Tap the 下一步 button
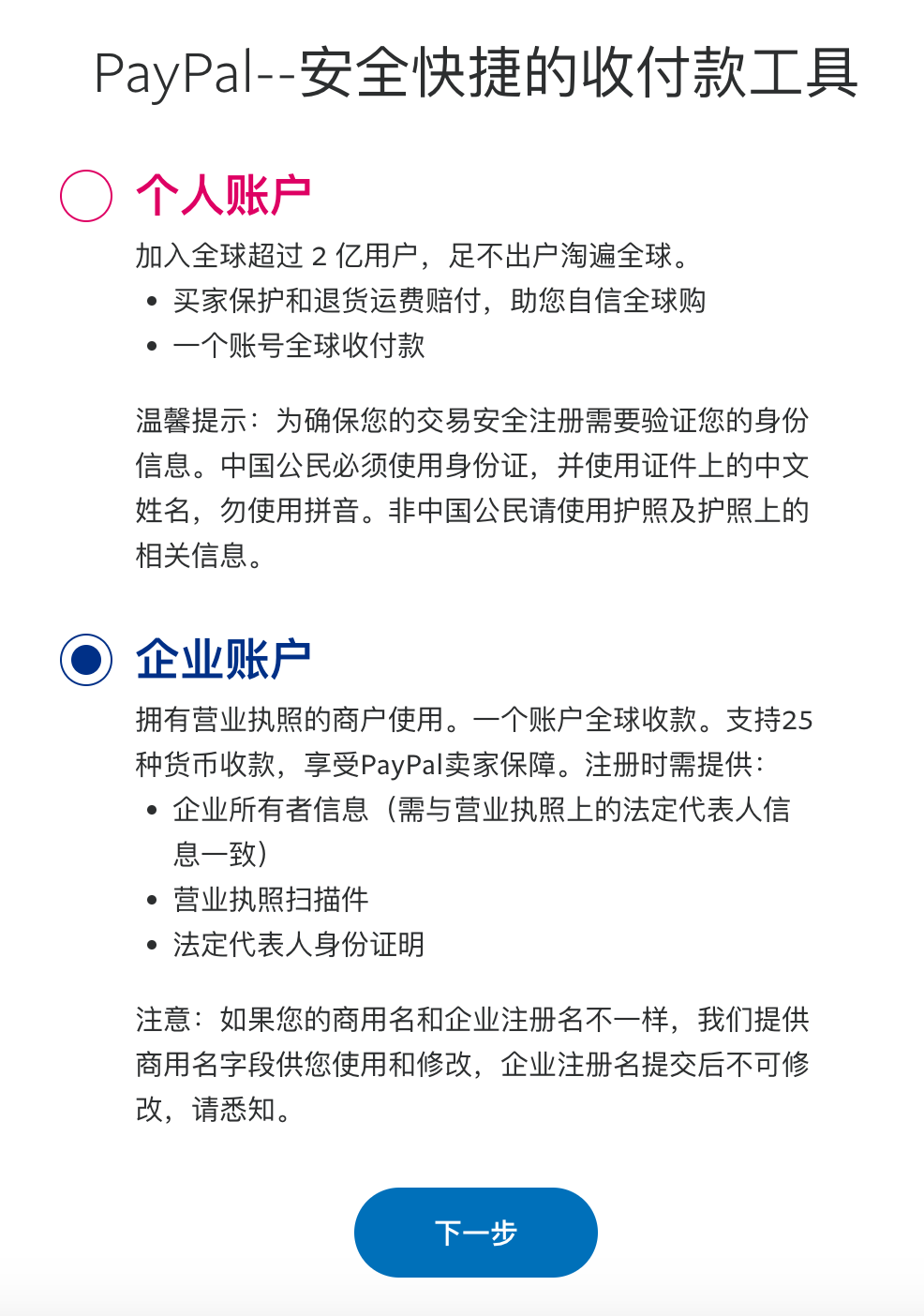The width and height of the screenshot is (924, 1316). click(x=475, y=1232)
